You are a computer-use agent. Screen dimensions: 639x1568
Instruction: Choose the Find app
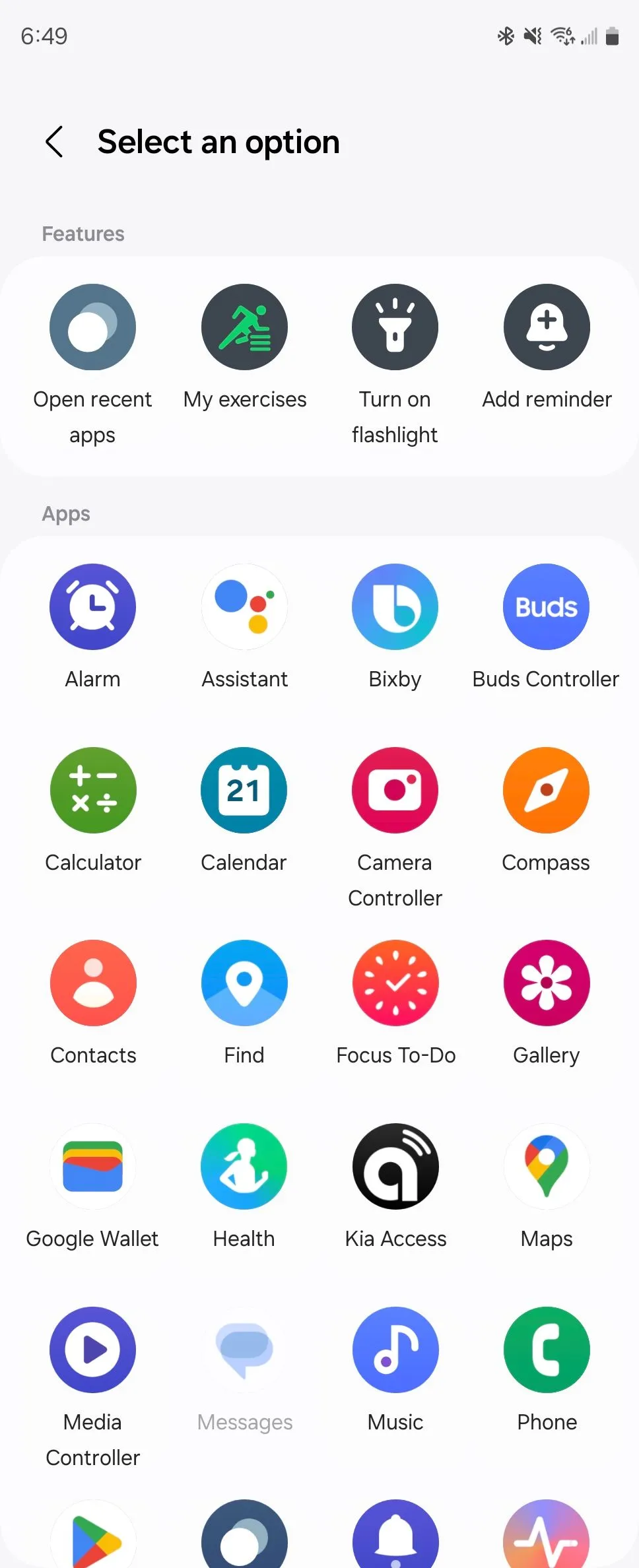pos(244,983)
